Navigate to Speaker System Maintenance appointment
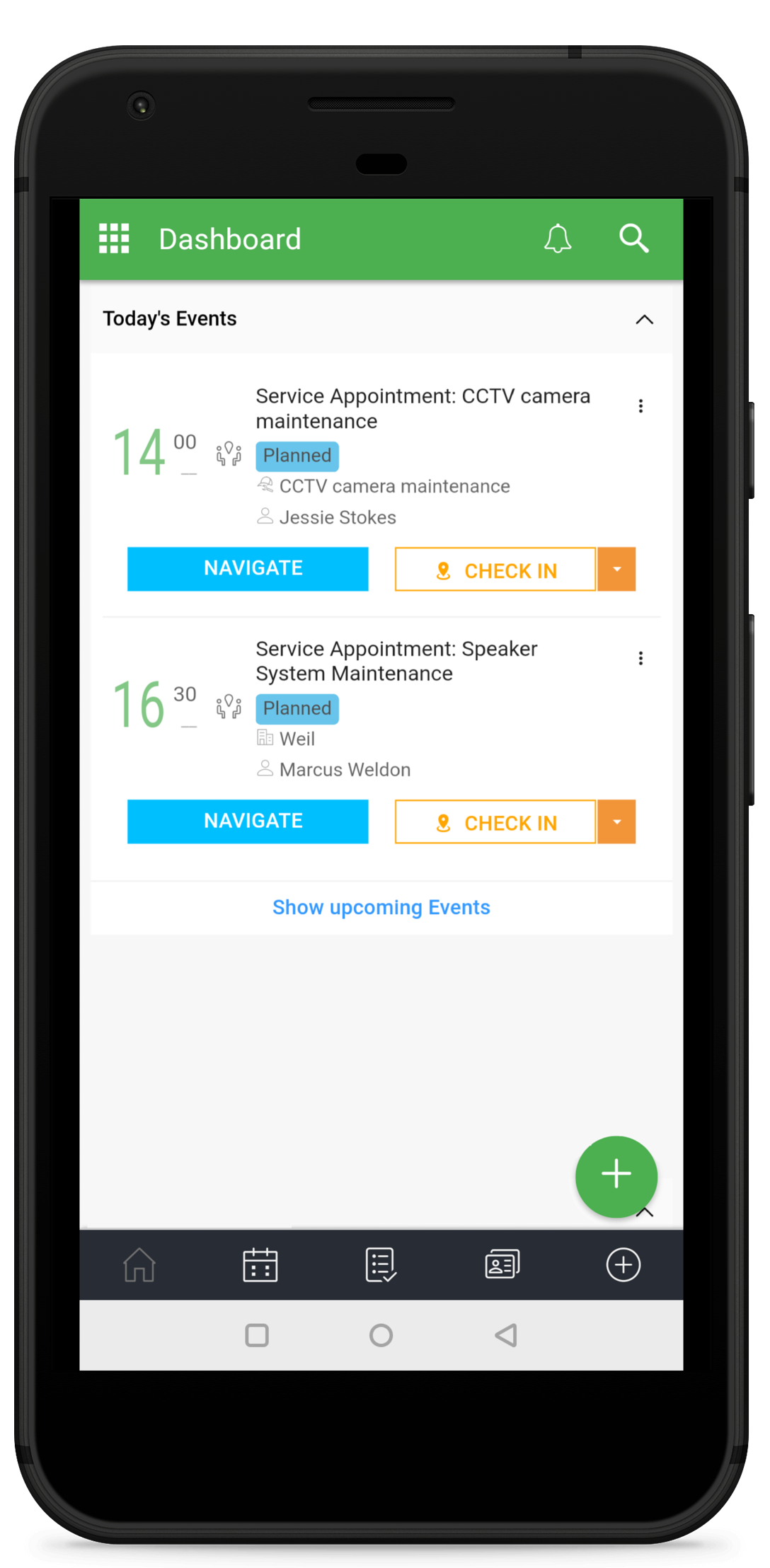This screenshot has height=1568, width=770. 248,822
